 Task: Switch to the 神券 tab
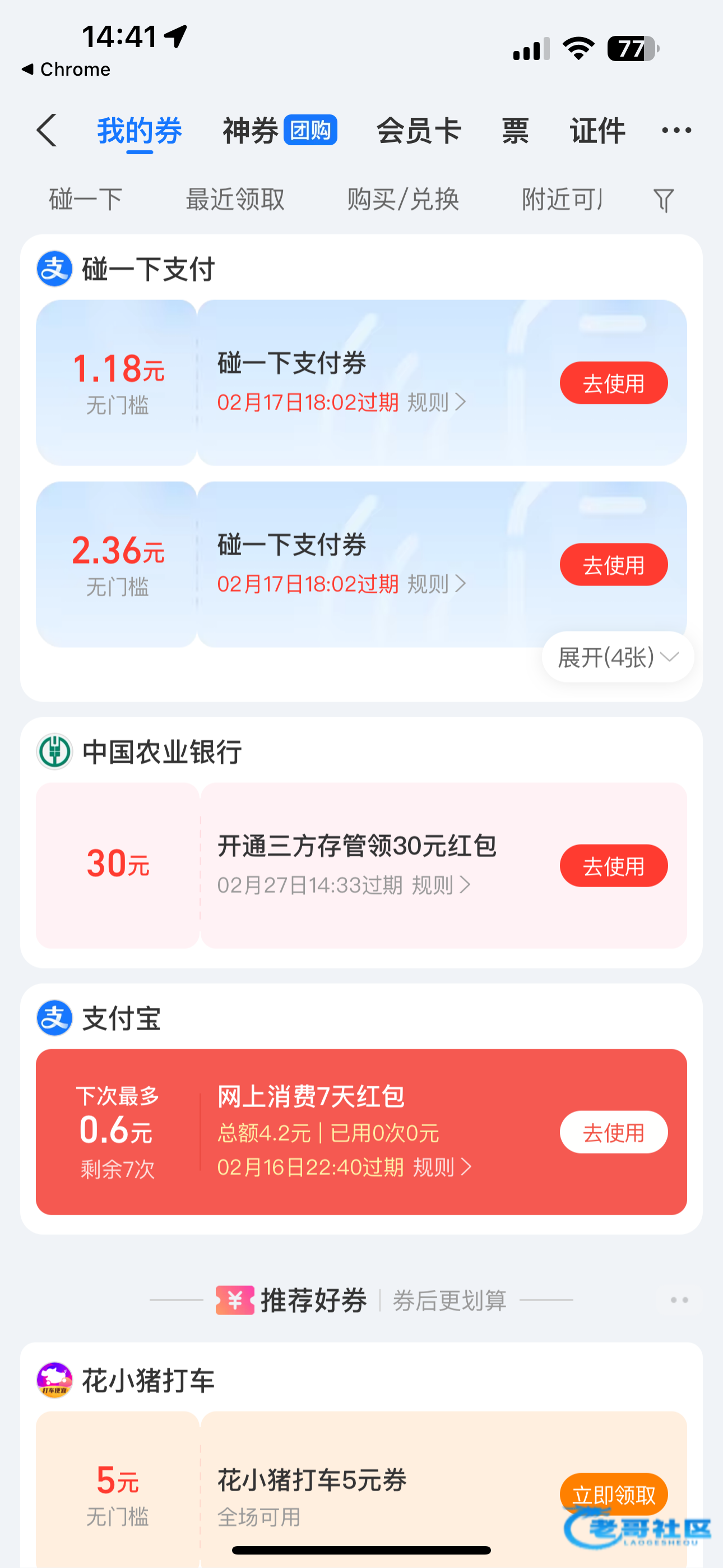point(279,130)
